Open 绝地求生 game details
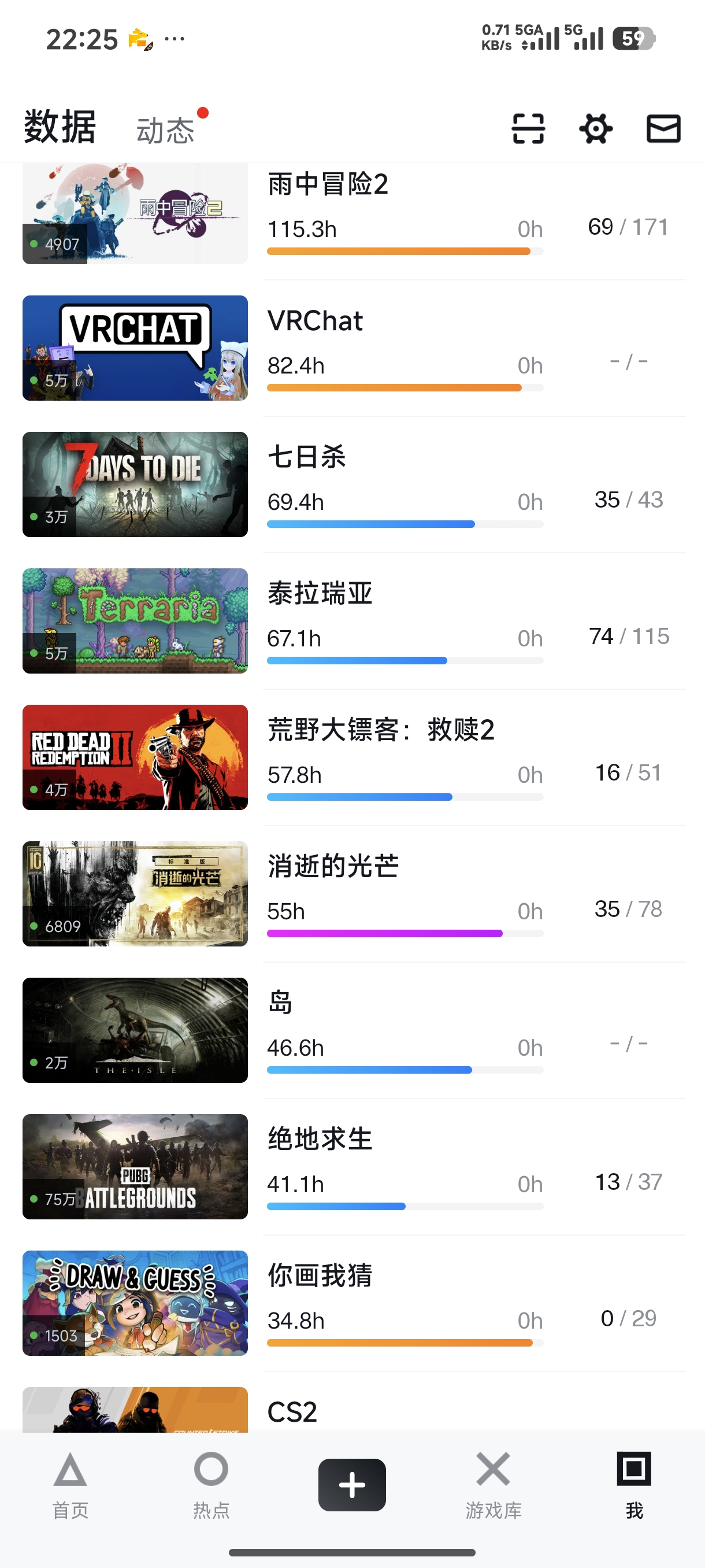The image size is (705, 1568). click(x=354, y=1166)
